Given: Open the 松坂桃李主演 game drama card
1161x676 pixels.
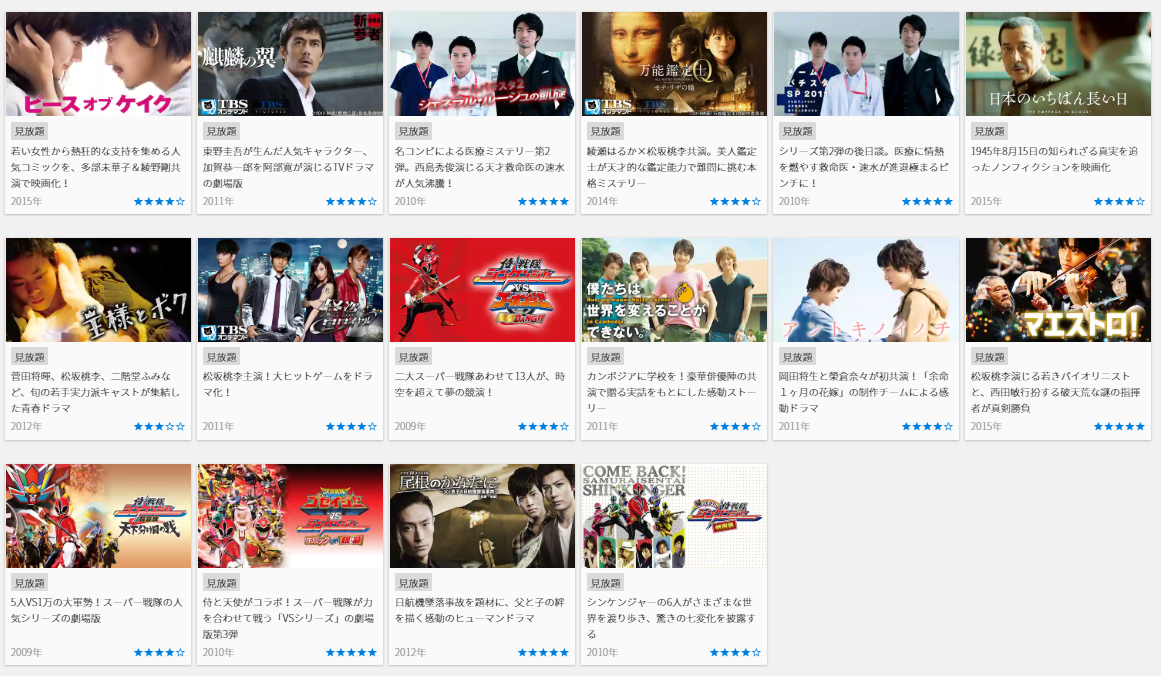Looking at the screenshot, I should (290, 290).
